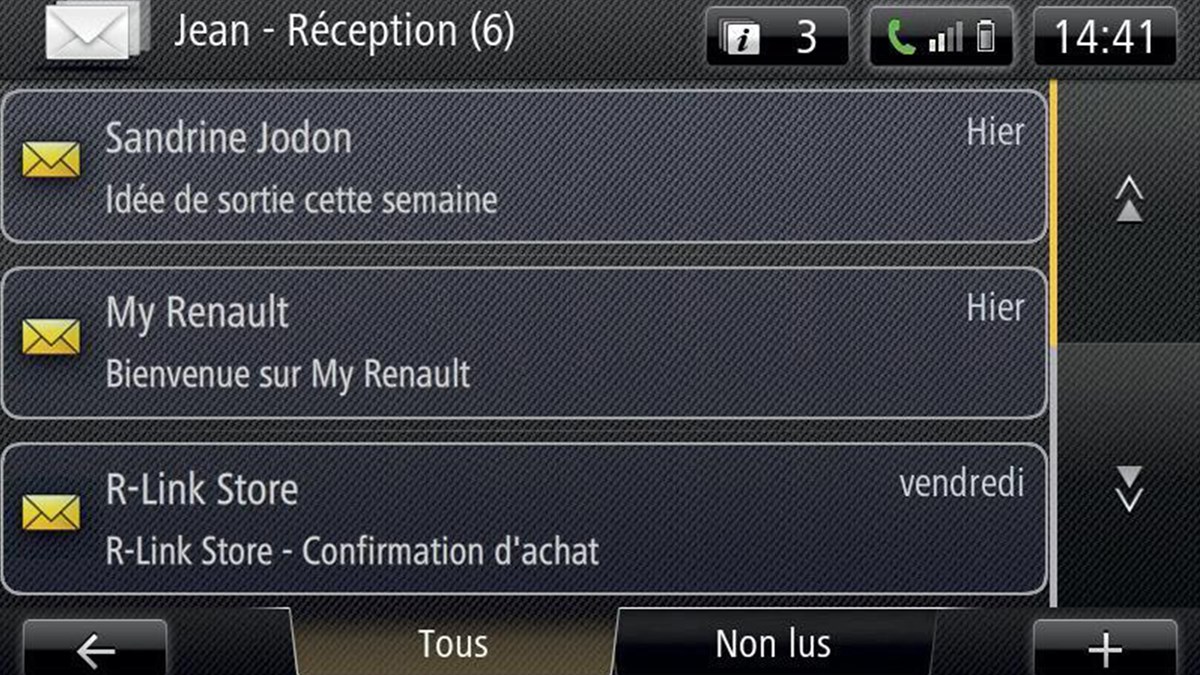Open the email from Sandrine Jodon
Viewport: 1200px width, 675px height.
(524, 167)
